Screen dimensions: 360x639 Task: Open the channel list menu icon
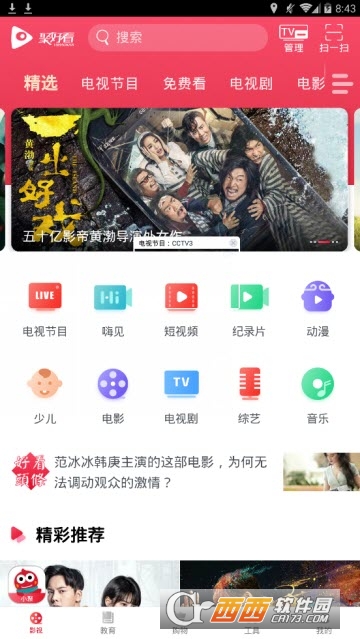pyautogui.click(x=342, y=84)
